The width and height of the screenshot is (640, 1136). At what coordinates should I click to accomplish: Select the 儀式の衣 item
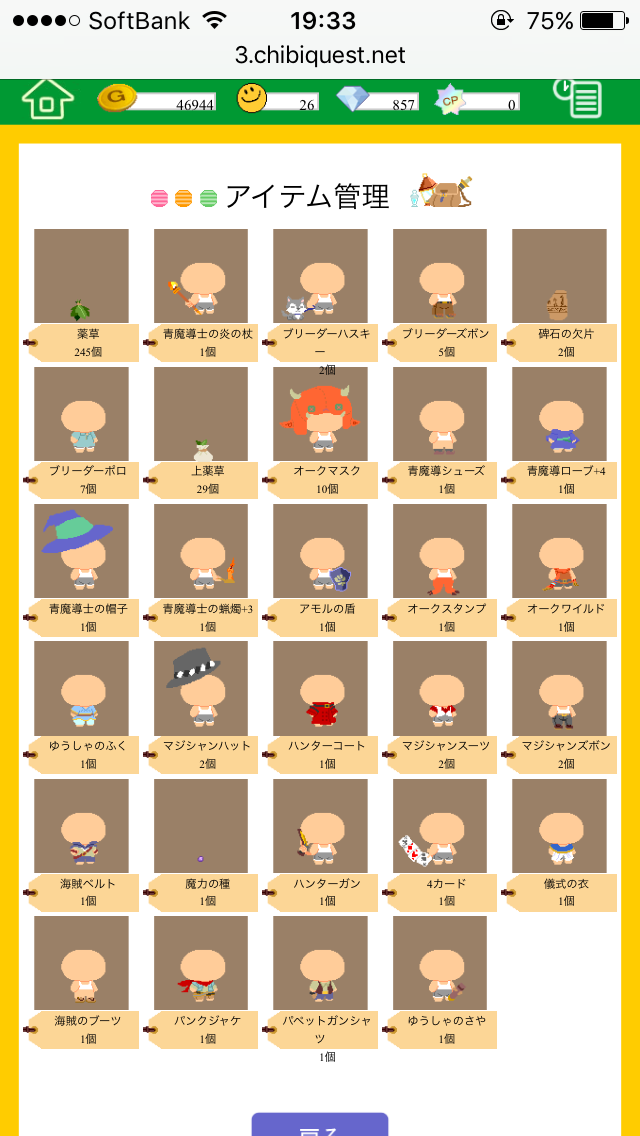coord(559,826)
